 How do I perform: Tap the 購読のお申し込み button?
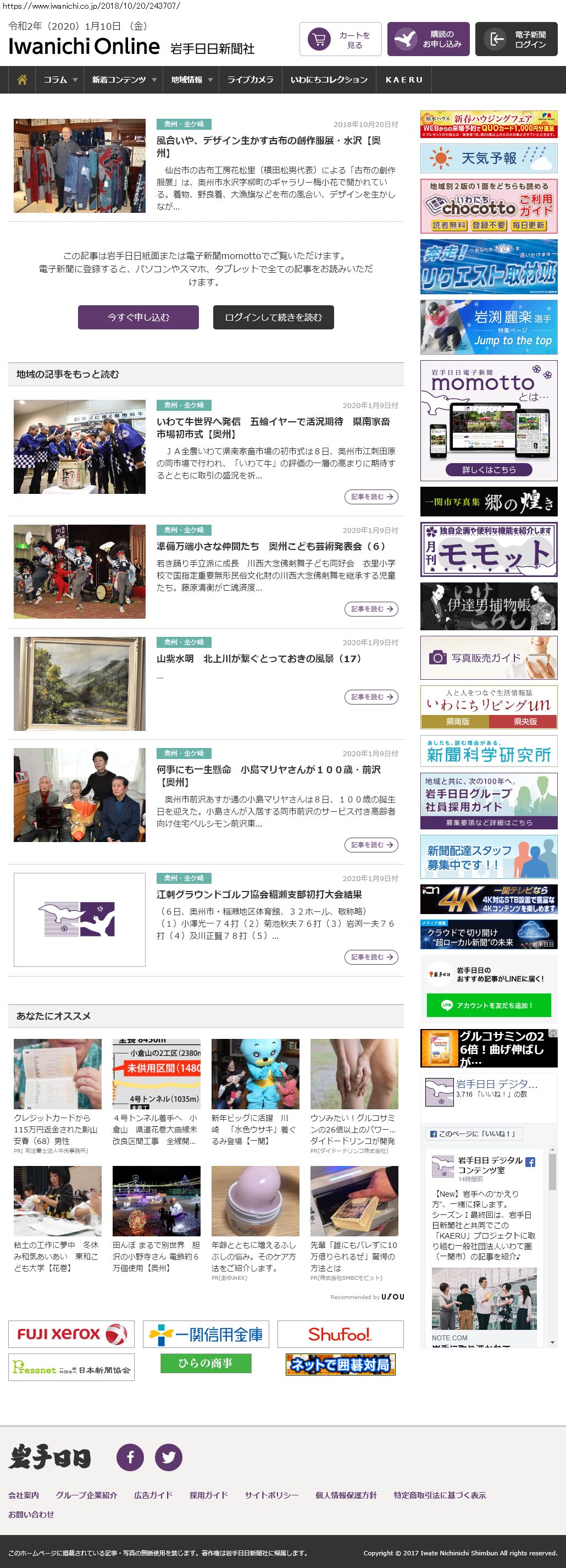tap(428, 40)
